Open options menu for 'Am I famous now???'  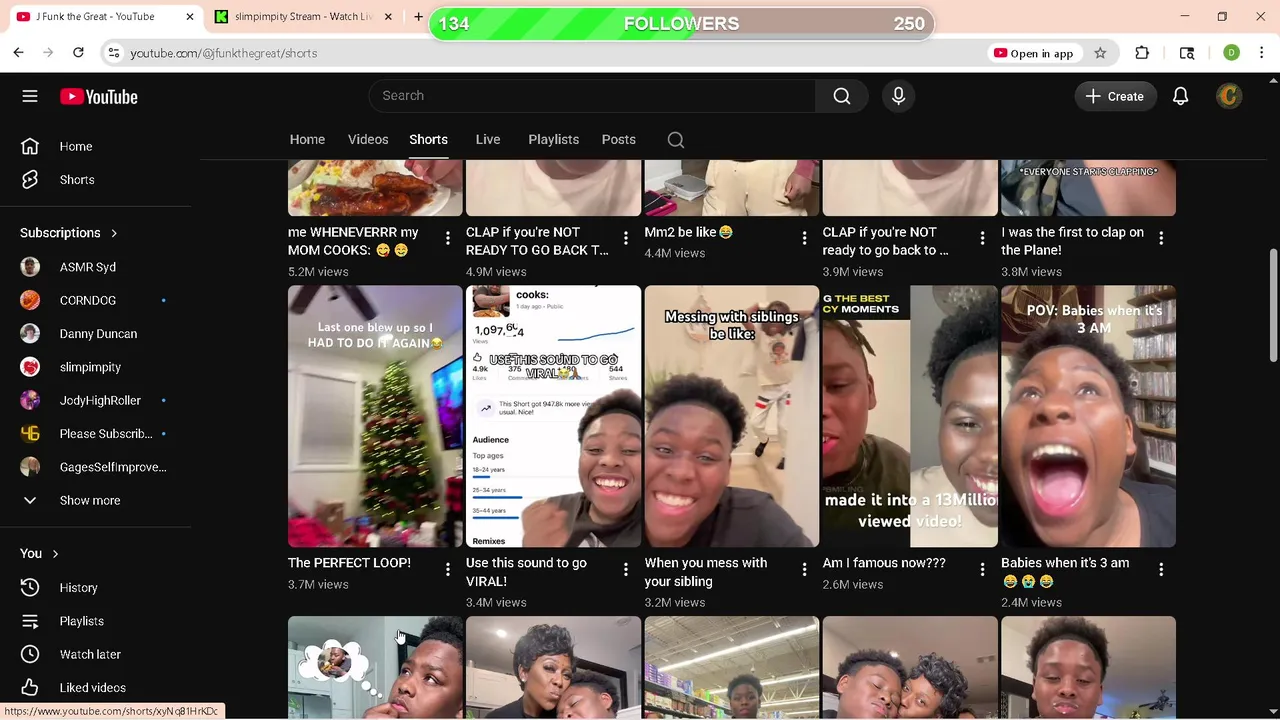(982, 569)
